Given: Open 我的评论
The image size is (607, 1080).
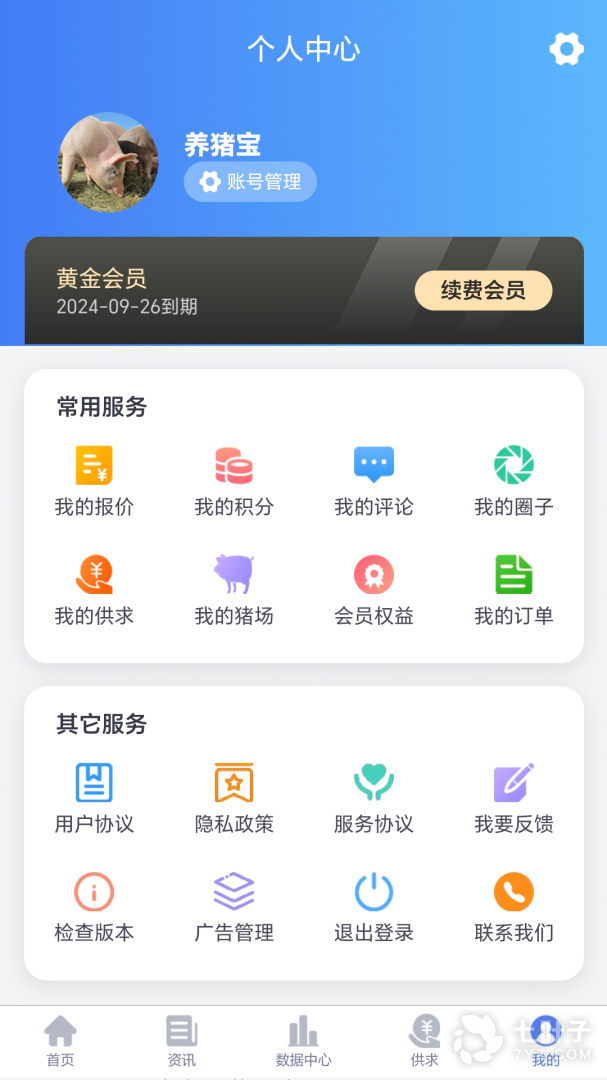Looking at the screenshot, I should tap(374, 481).
